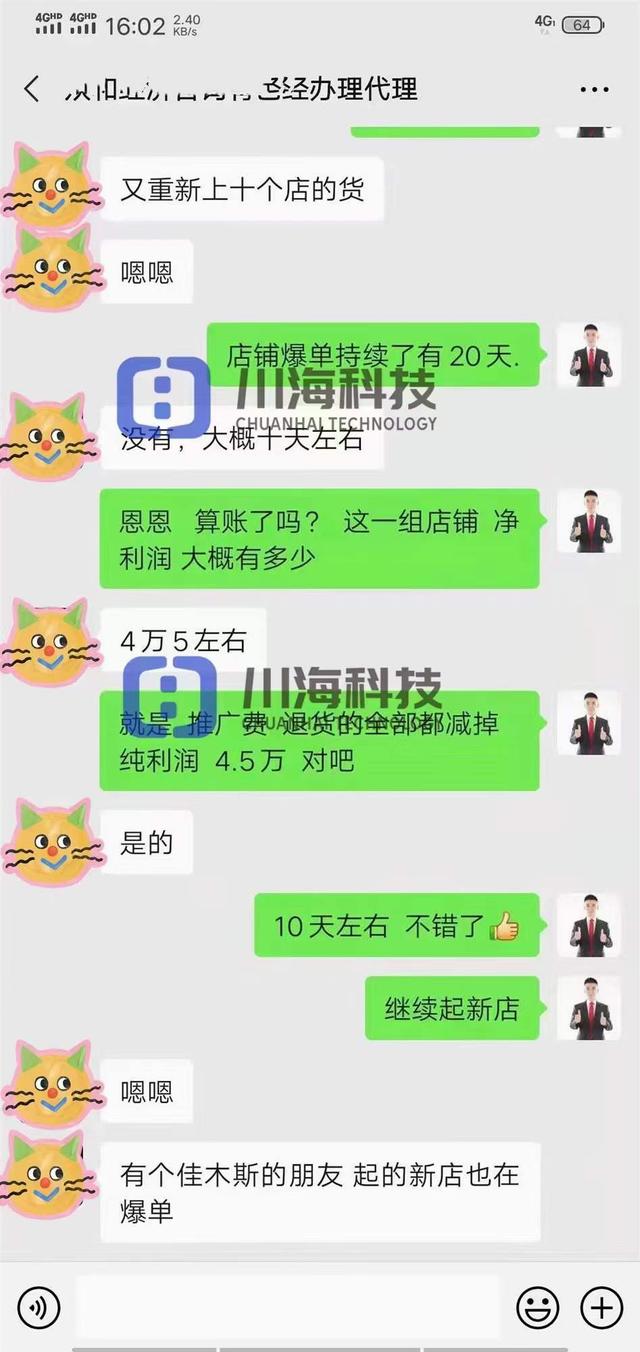Switch to voice message input
This screenshot has width=640, height=1352.
pos(39,1307)
